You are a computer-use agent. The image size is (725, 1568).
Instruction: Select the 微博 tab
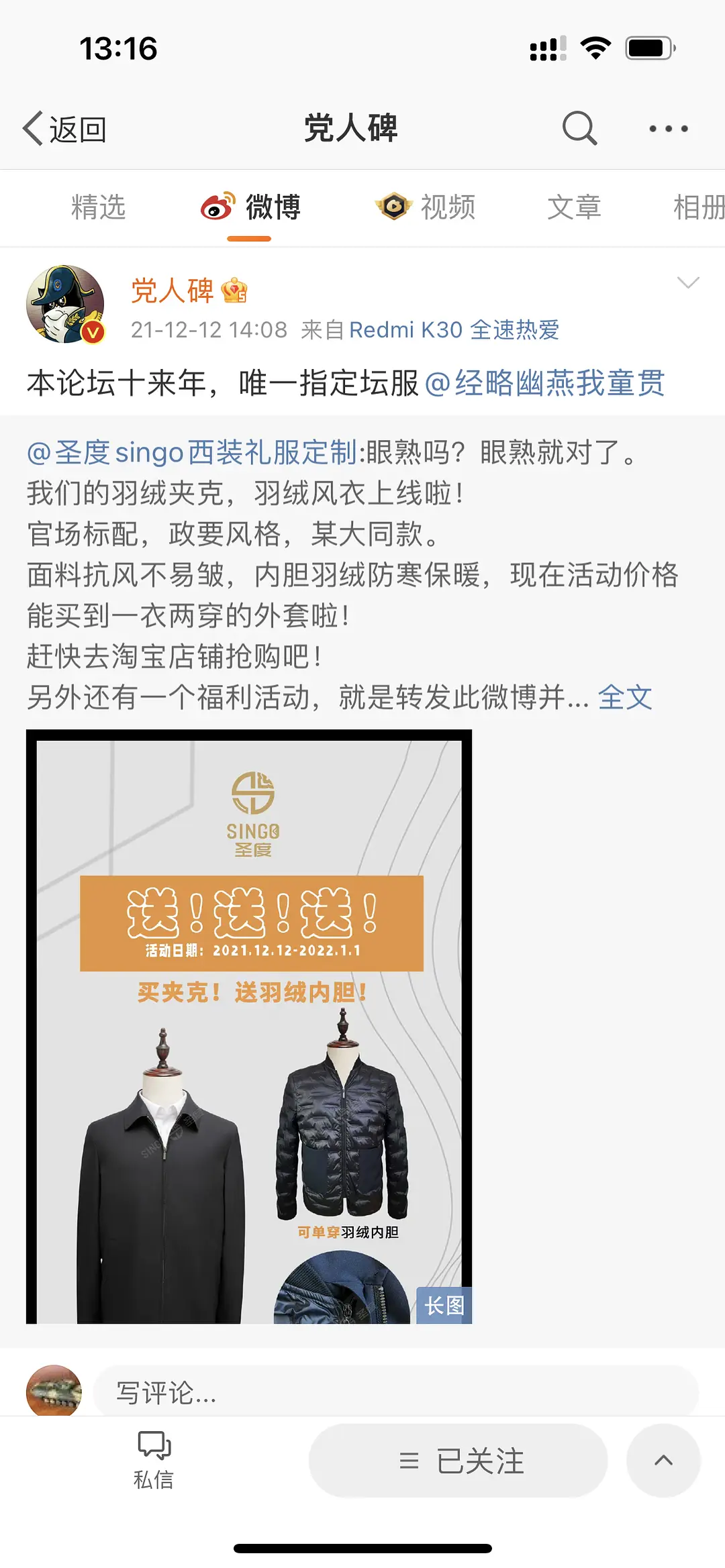click(251, 207)
